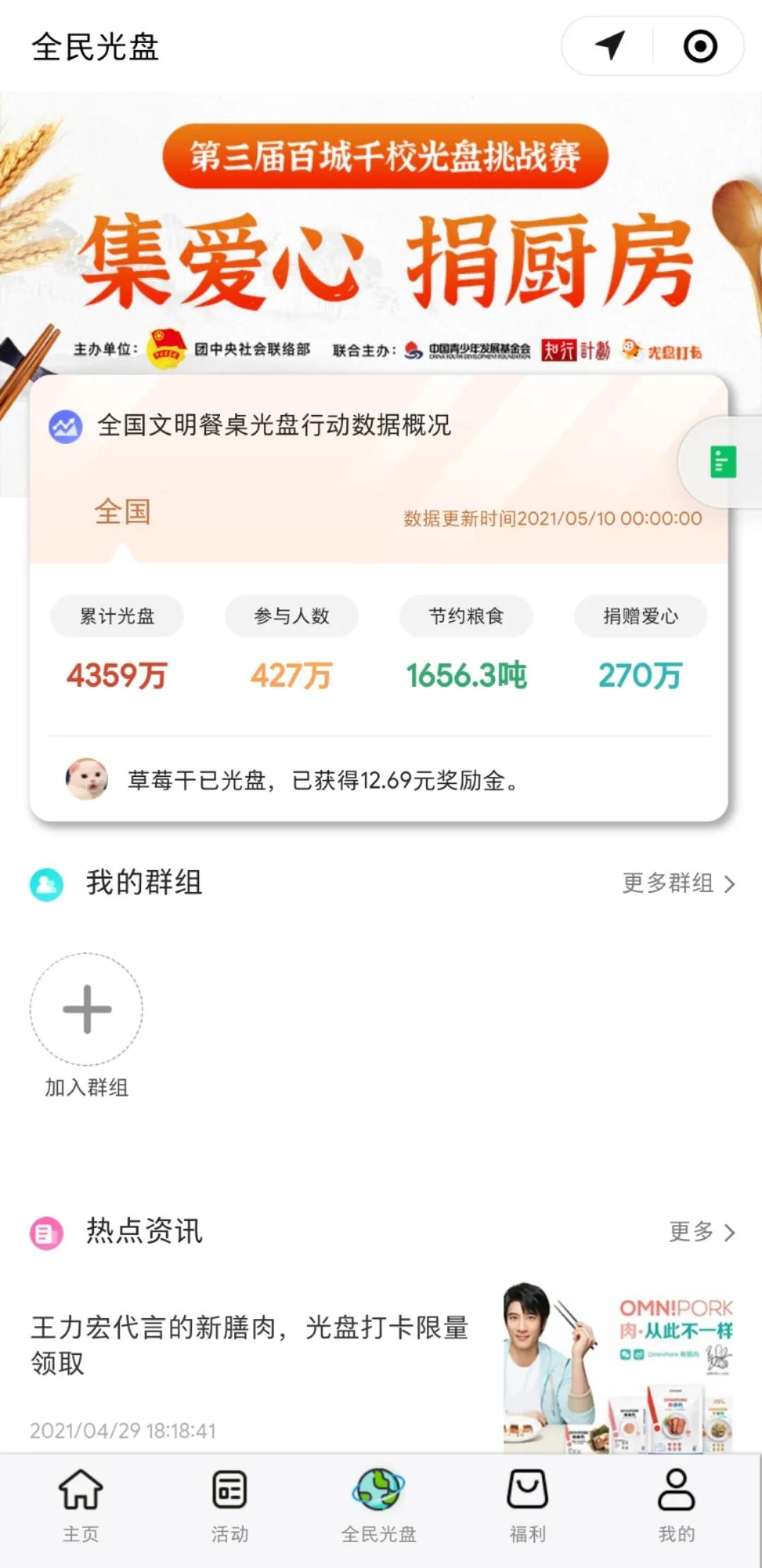Viewport: 762px width, 1568px height.
Task: Open the 王力宏代言的新膳肉 news article
Action: tap(250, 1344)
